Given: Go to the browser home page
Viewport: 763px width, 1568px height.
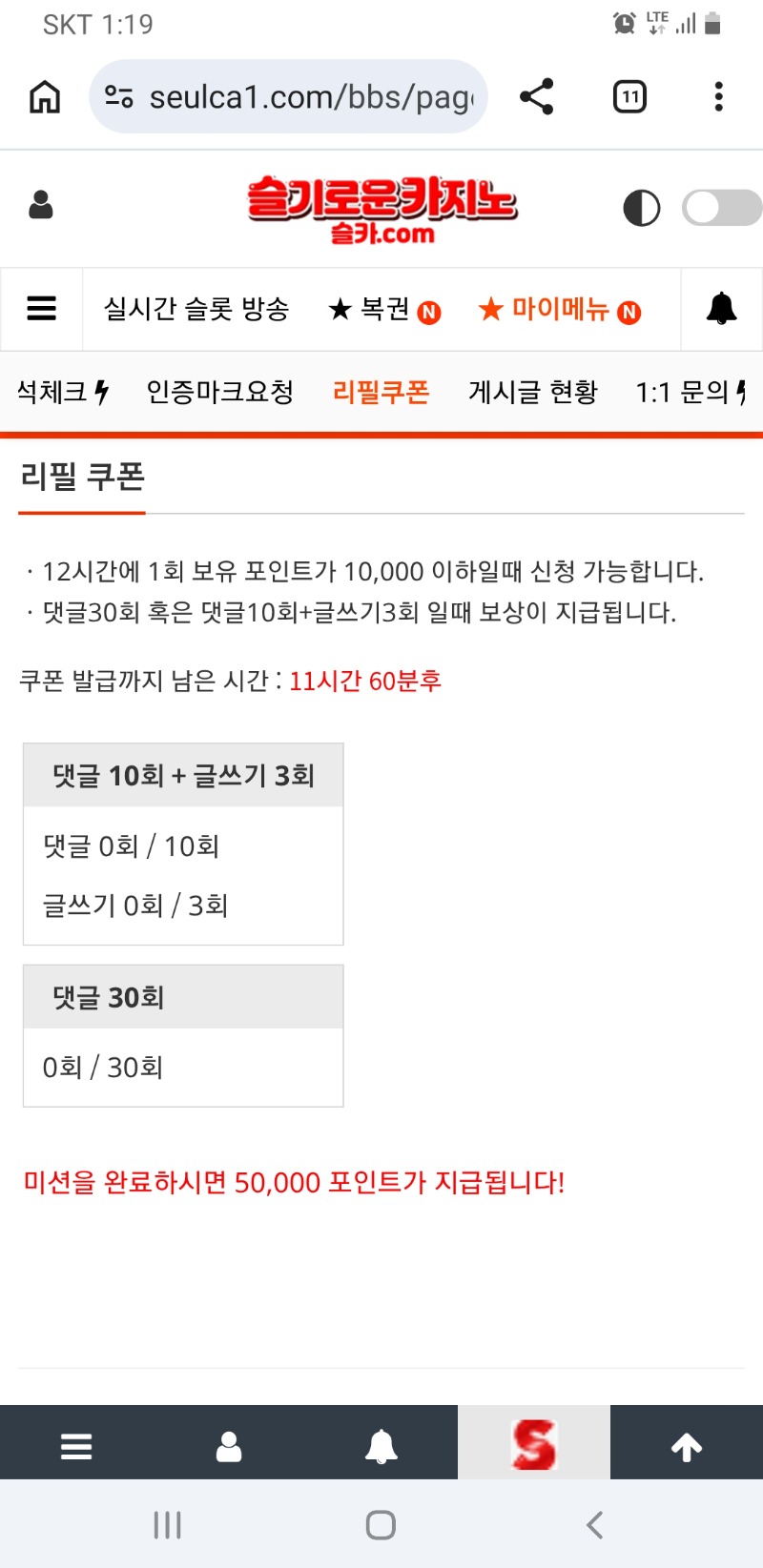Looking at the screenshot, I should 45,96.
